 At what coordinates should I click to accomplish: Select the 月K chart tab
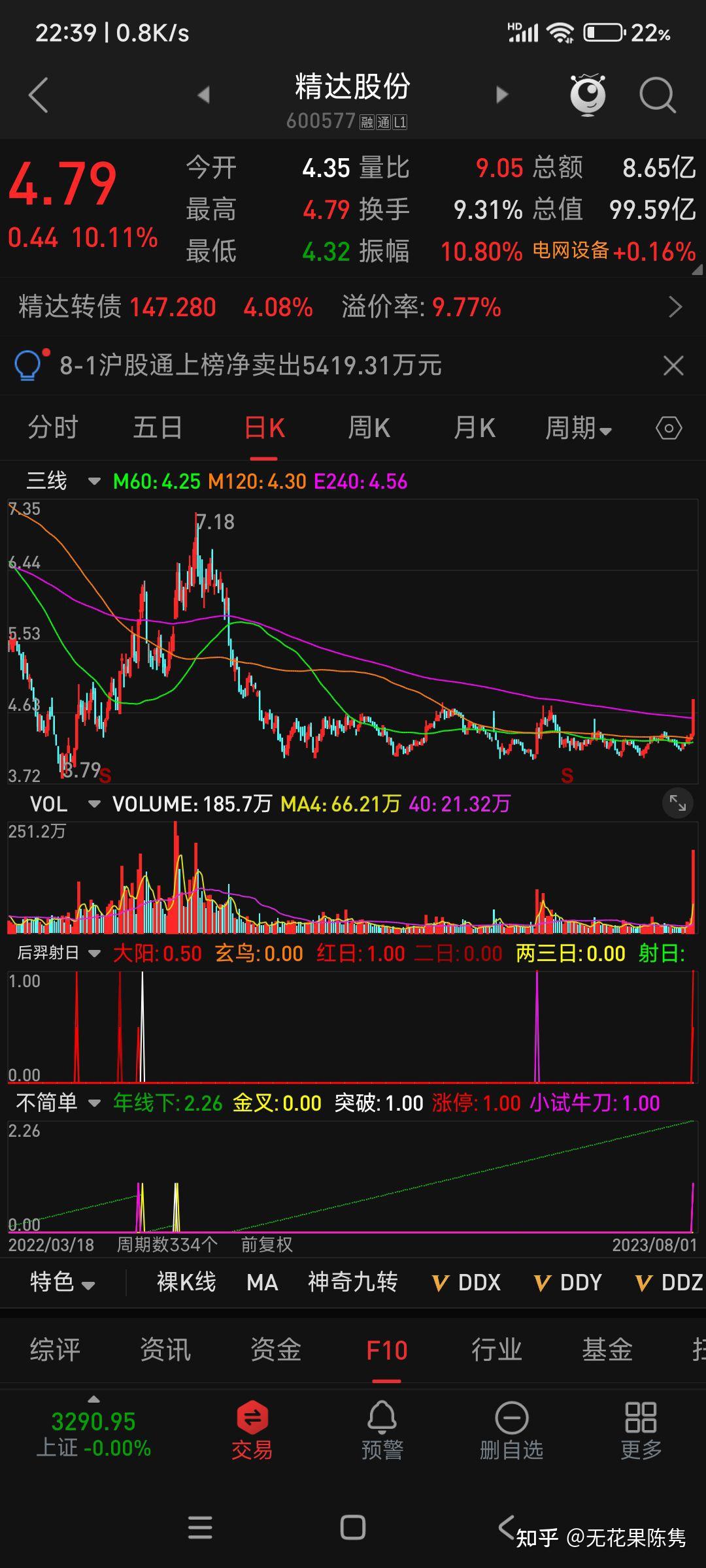coord(475,428)
